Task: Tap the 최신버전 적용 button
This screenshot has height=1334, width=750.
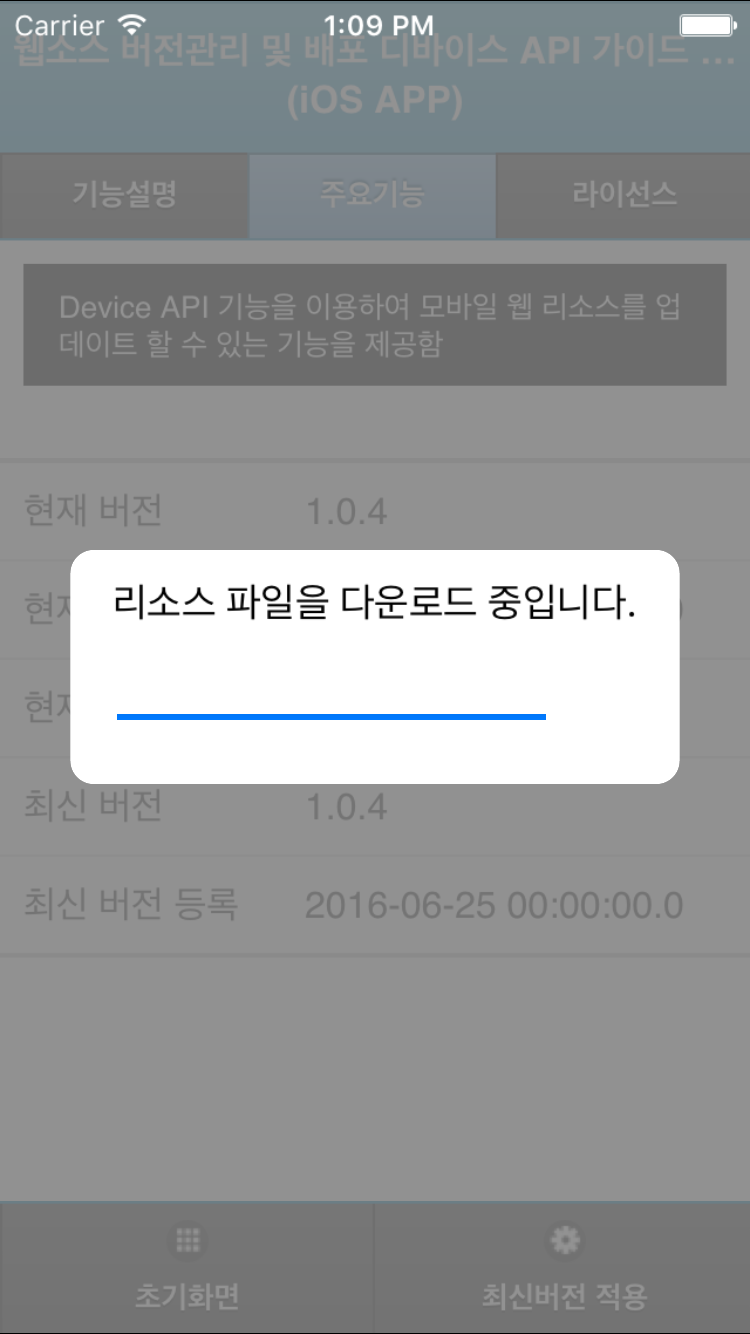Action: pos(564,1268)
